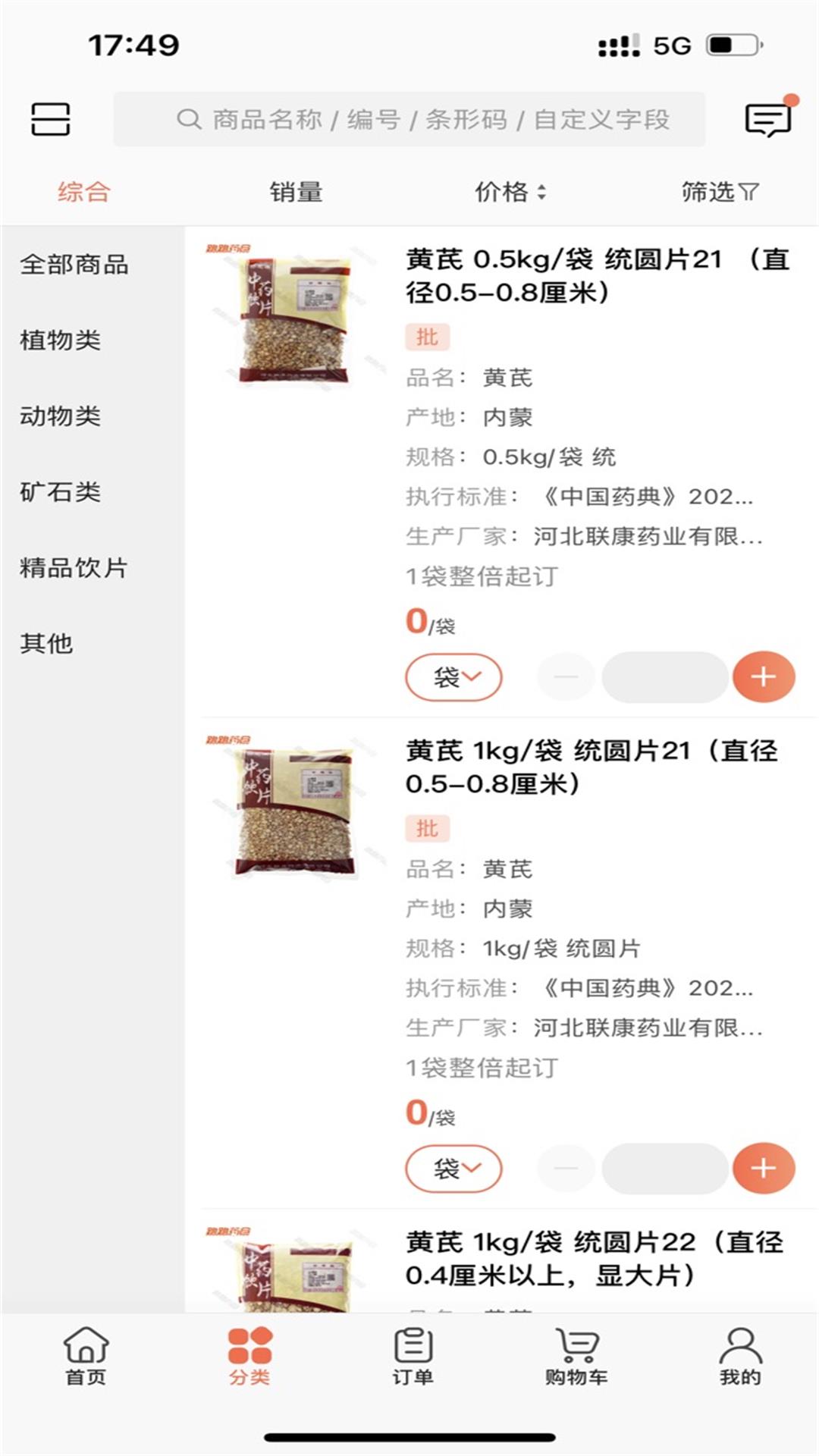Add one 黄芪 1kg/袋 统圆片21
819x1456 pixels.
coord(763,1168)
